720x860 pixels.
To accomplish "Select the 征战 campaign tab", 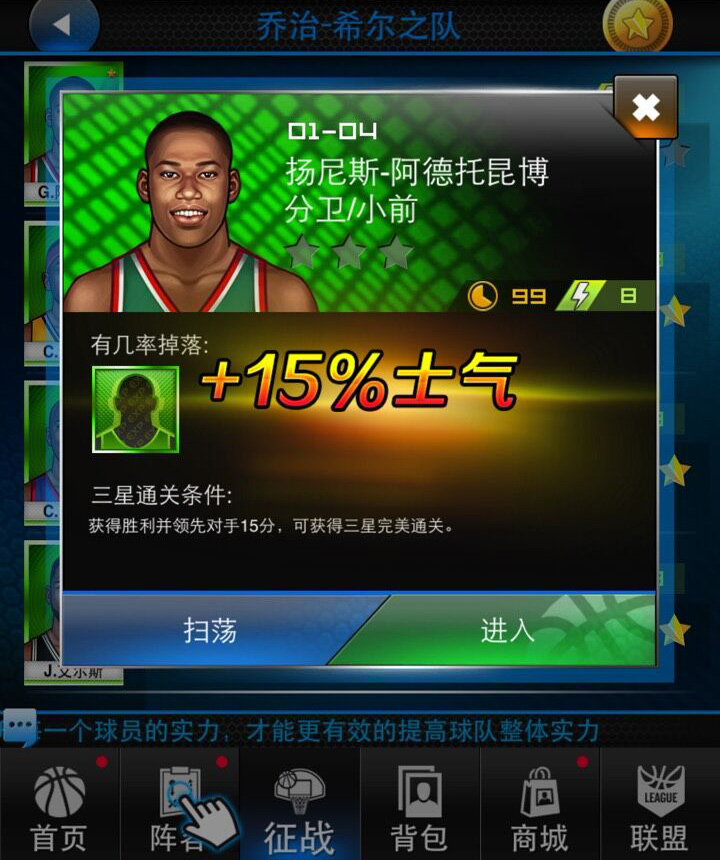I will click(299, 808).
